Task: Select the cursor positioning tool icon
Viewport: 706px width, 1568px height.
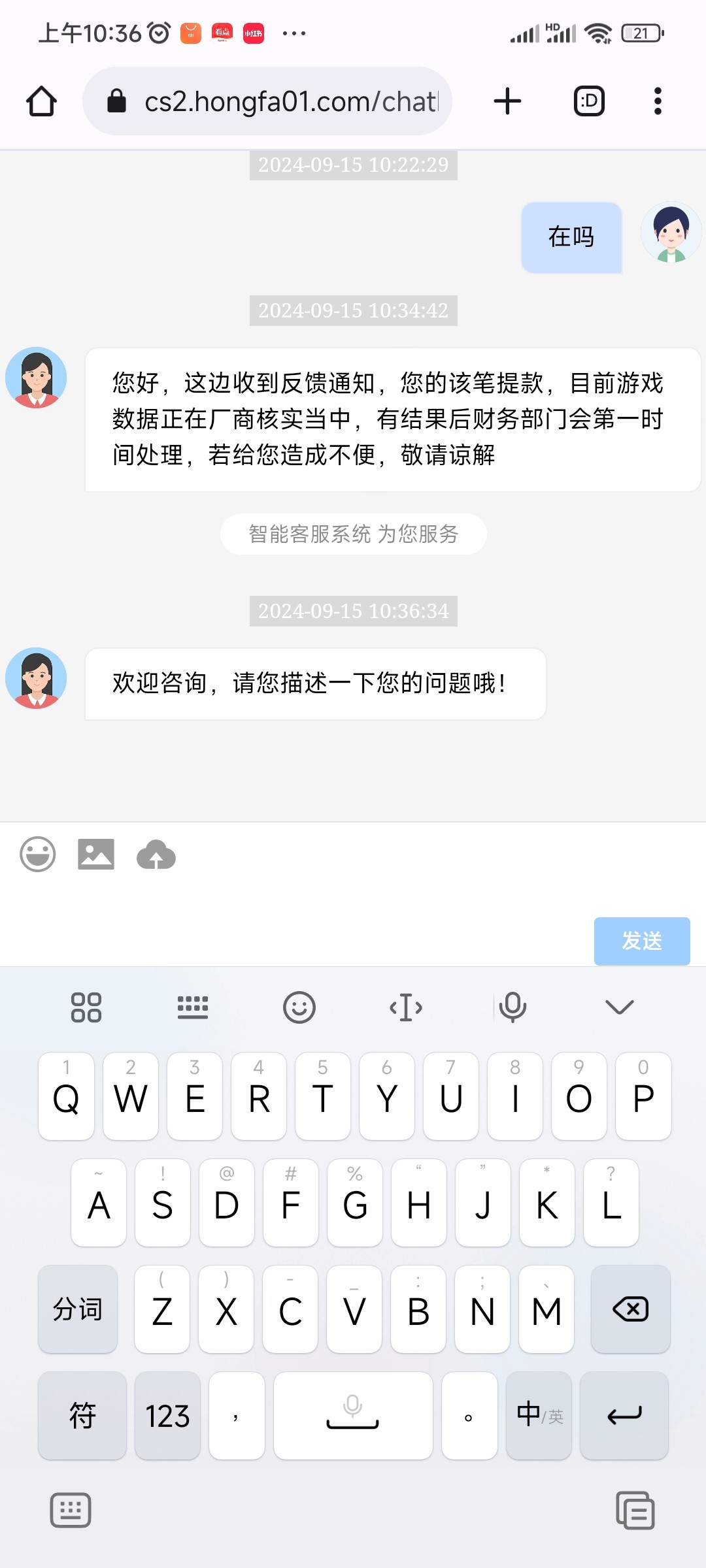Action: pos(406,1007)
